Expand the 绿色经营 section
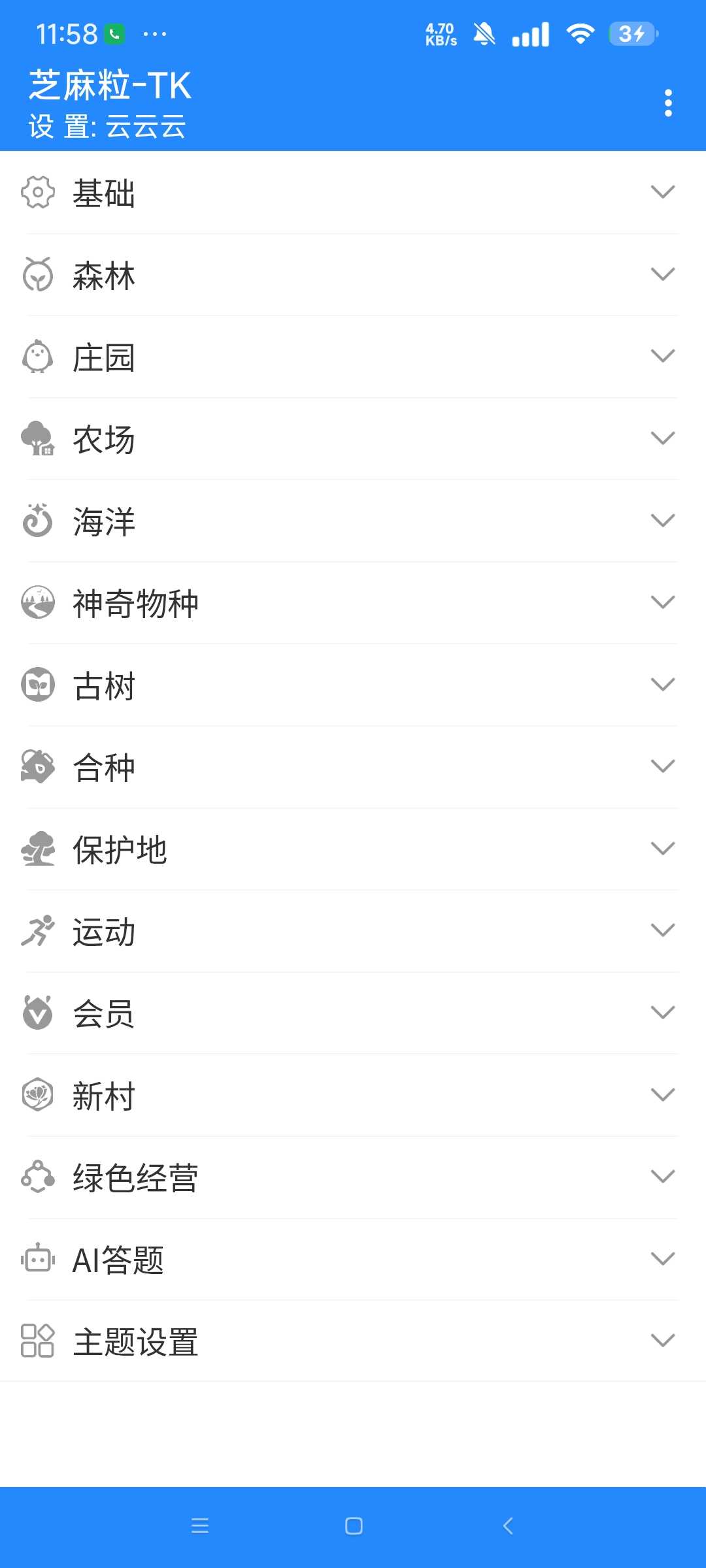The width and height of the screenshot is (706, 1568). pos(353,1177)
